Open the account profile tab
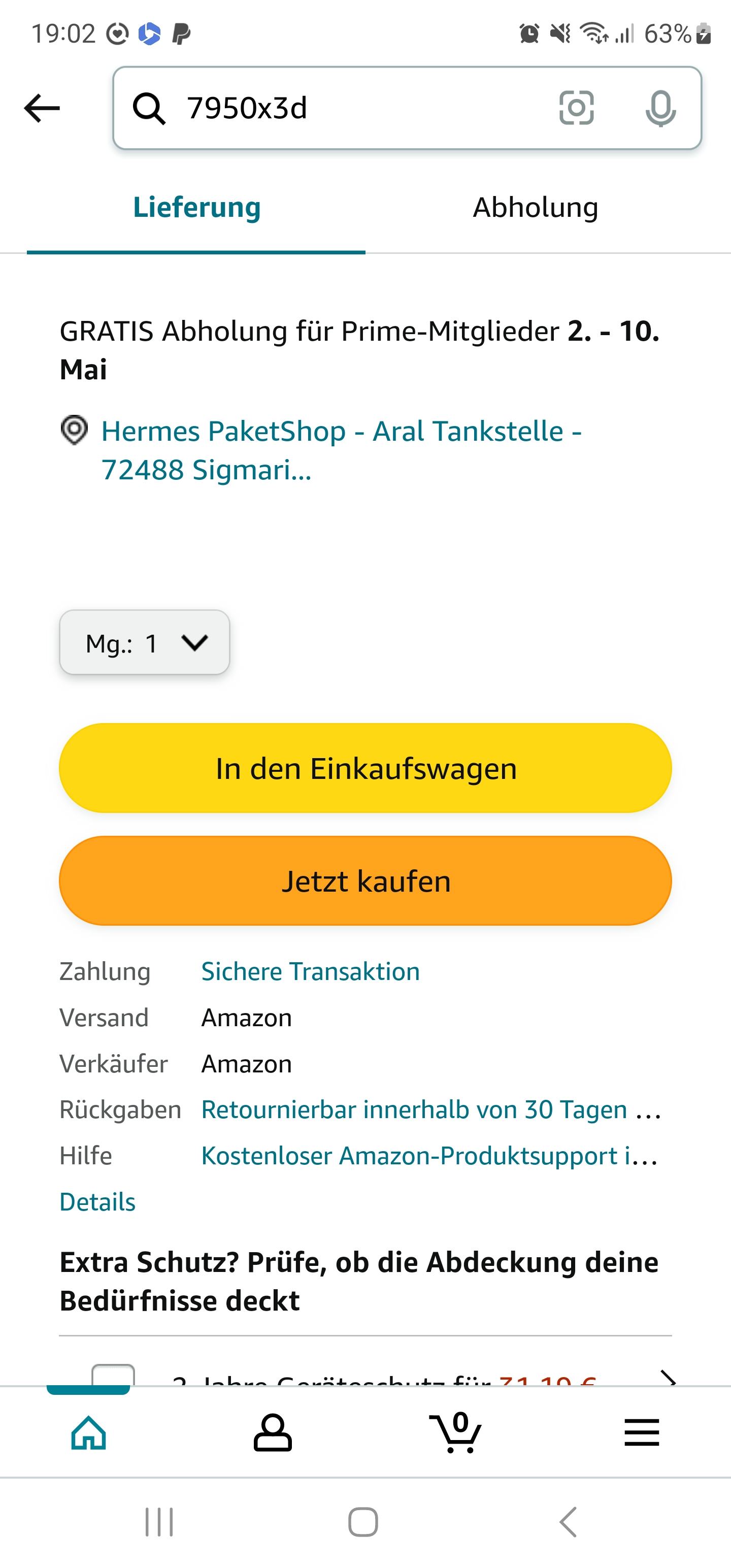731x1568 pixels. pyautogui.click(x=273, y=1433)
